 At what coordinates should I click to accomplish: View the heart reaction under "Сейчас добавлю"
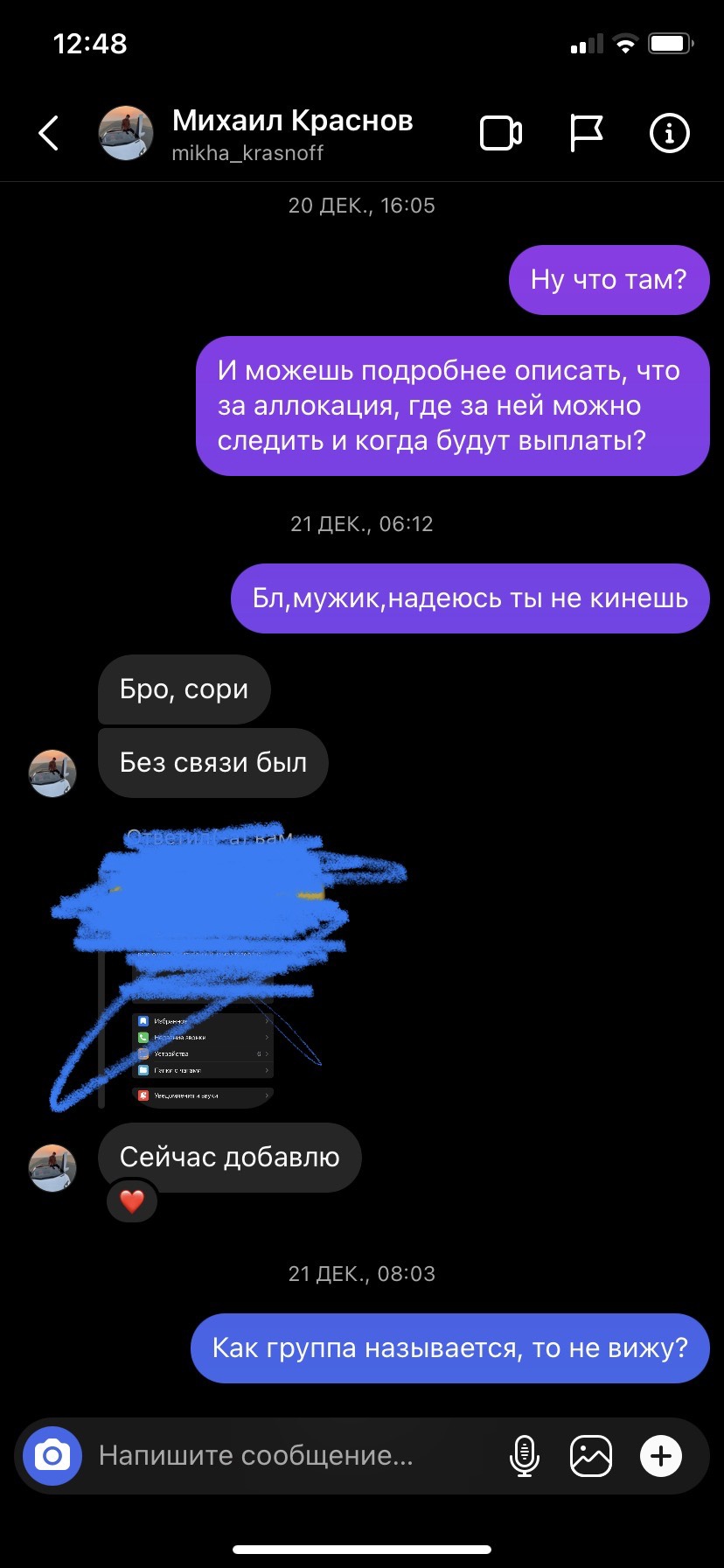132,1201
